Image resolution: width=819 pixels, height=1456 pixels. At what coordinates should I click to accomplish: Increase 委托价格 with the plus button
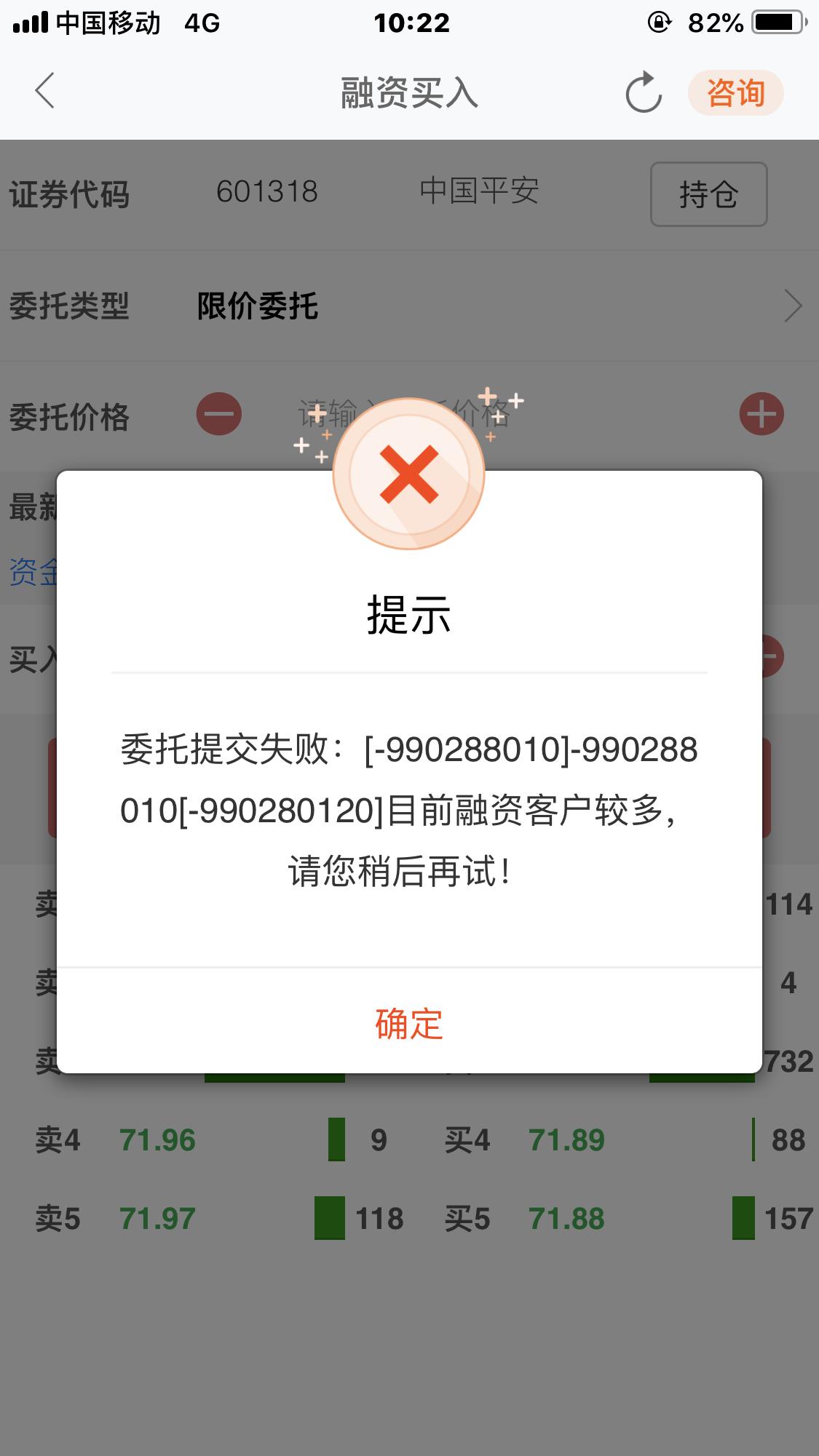click(761, 415)
